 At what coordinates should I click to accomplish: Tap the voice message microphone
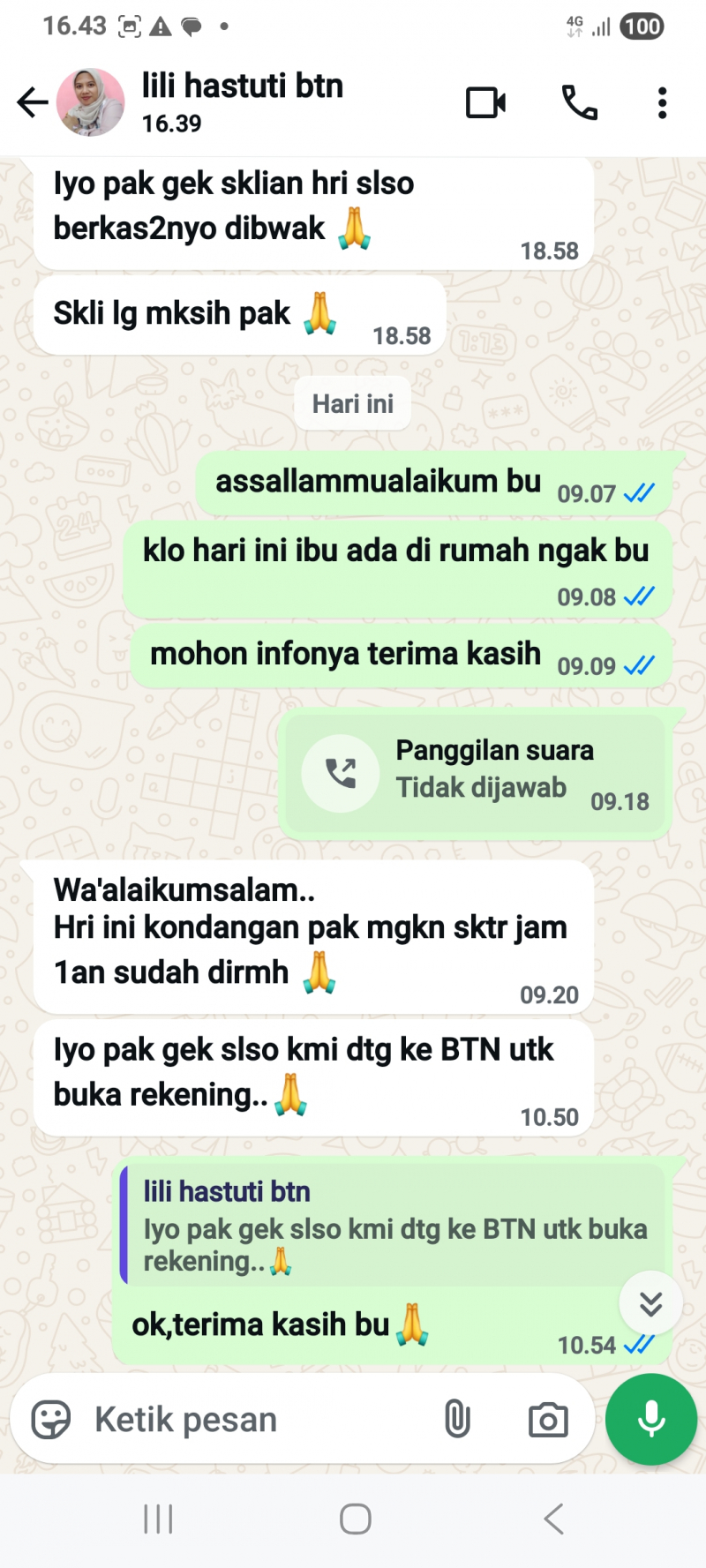(x=651, y=1420)
